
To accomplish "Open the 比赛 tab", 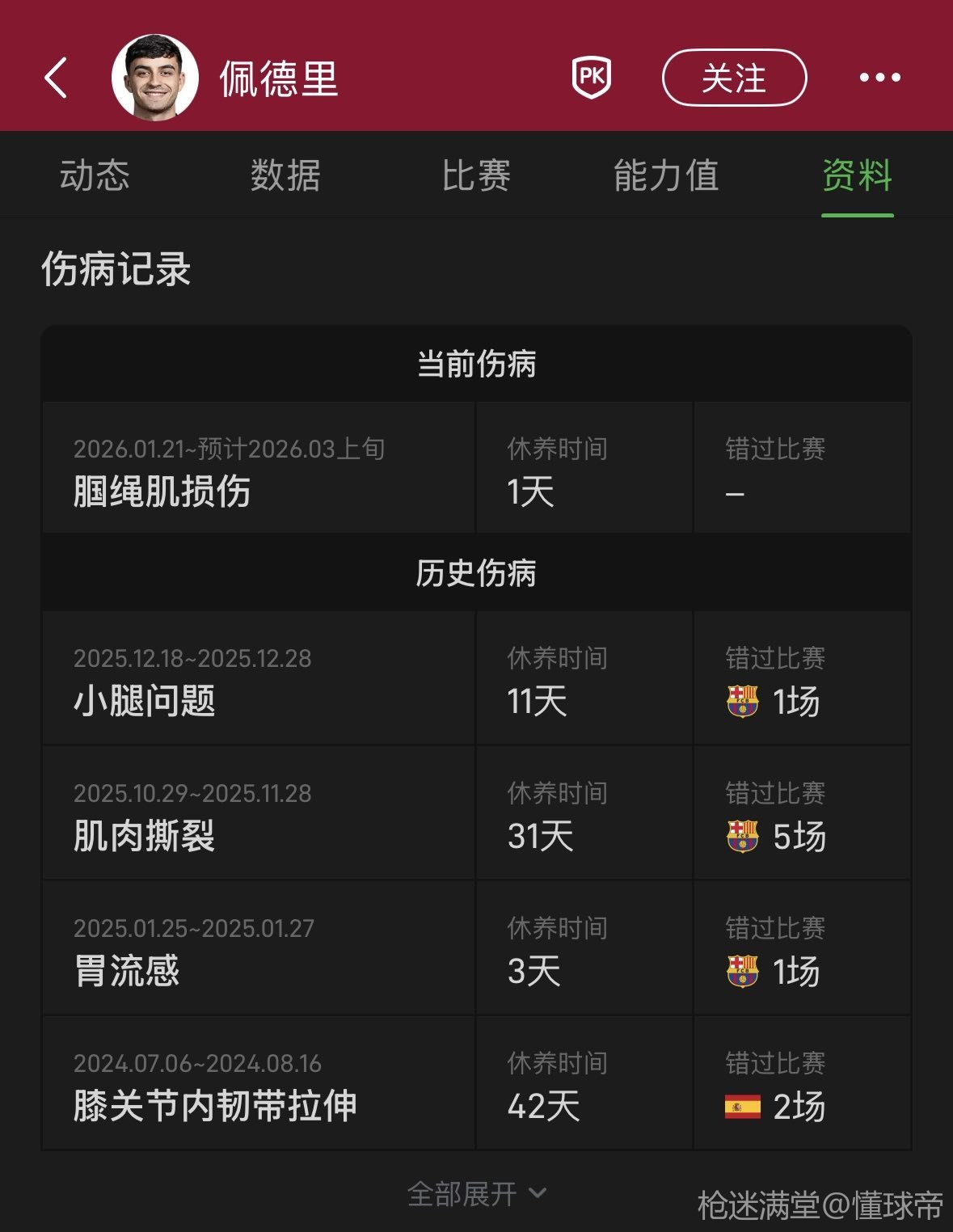I will click(476, 175).
